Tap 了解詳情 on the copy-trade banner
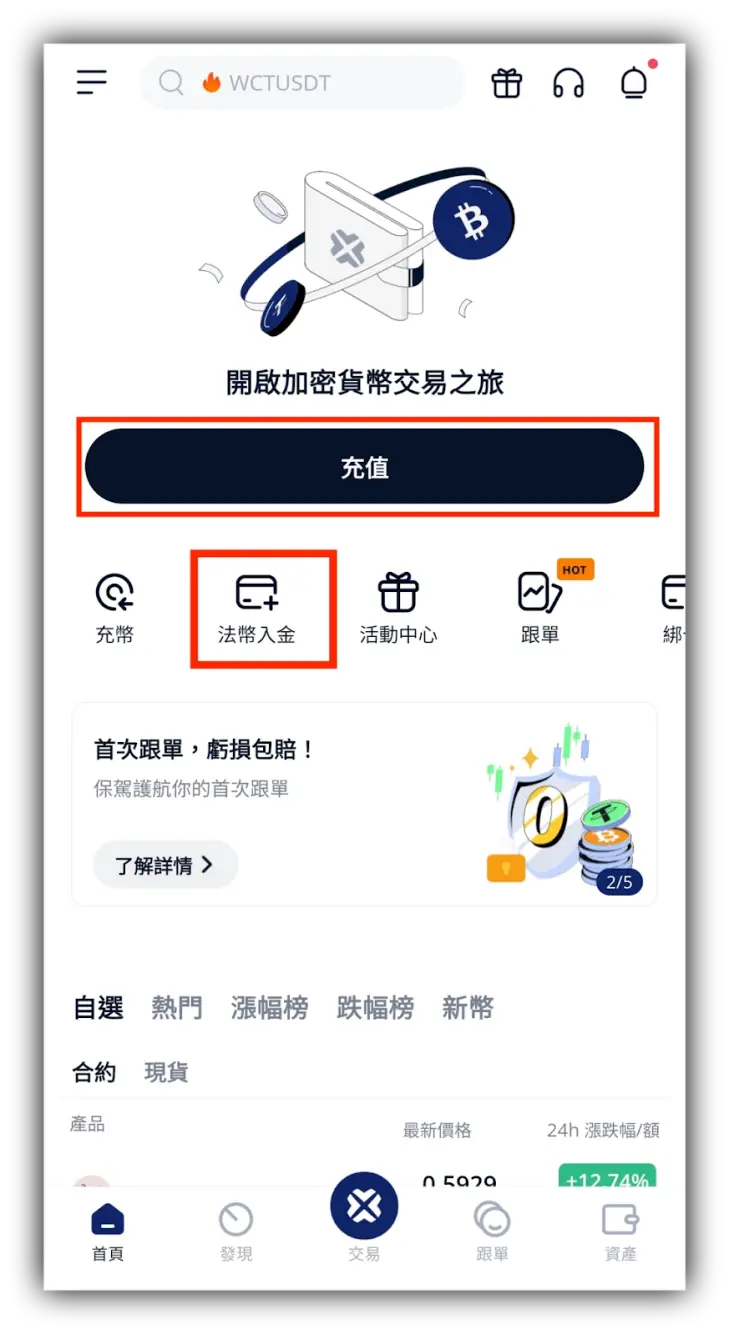 165,865
